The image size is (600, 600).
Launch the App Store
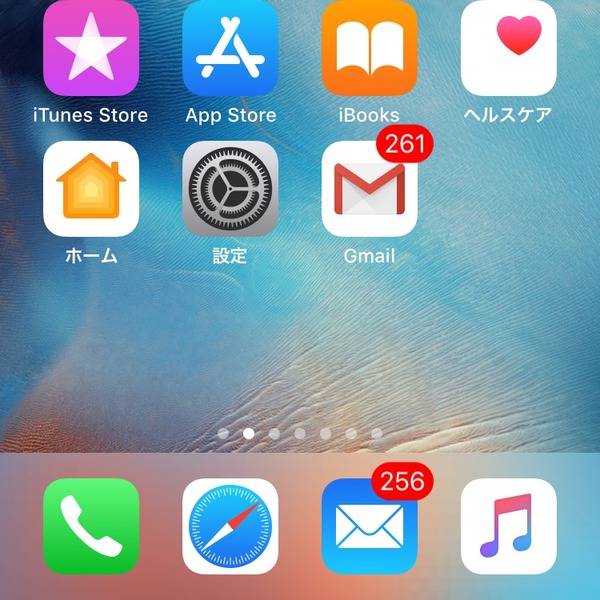click(x=230, y=48)
